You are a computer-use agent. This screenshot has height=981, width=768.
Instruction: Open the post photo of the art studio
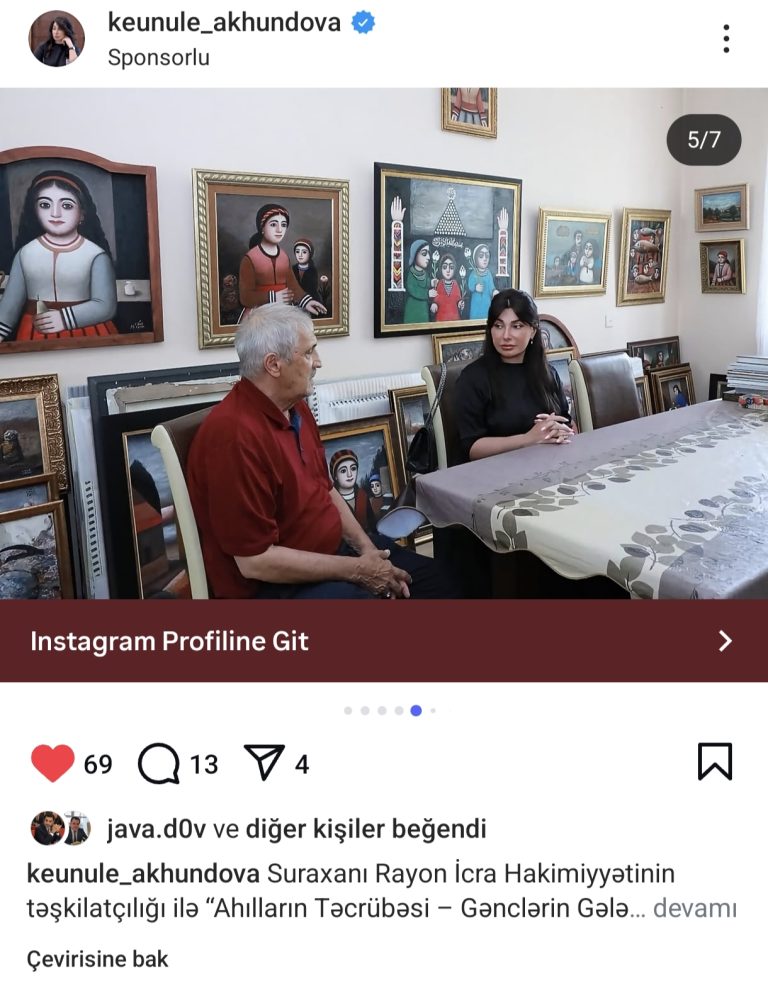pos(384,343)
